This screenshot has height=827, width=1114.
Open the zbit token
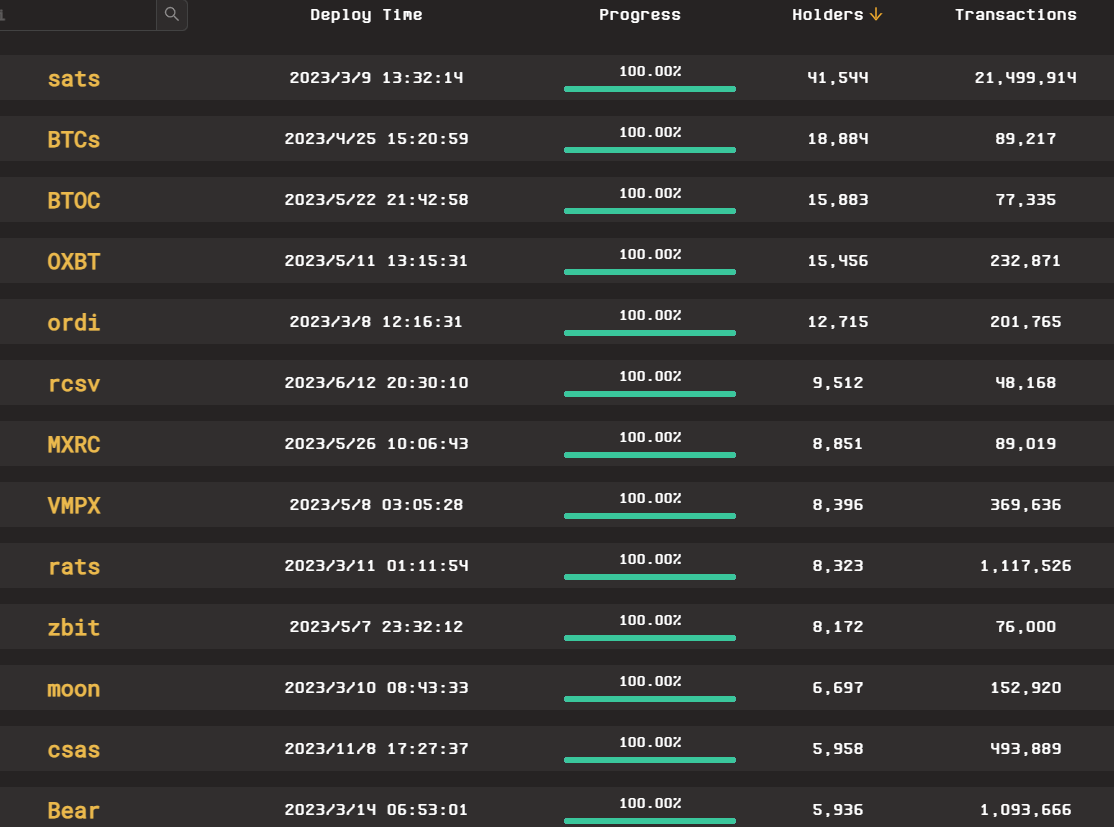74,627
